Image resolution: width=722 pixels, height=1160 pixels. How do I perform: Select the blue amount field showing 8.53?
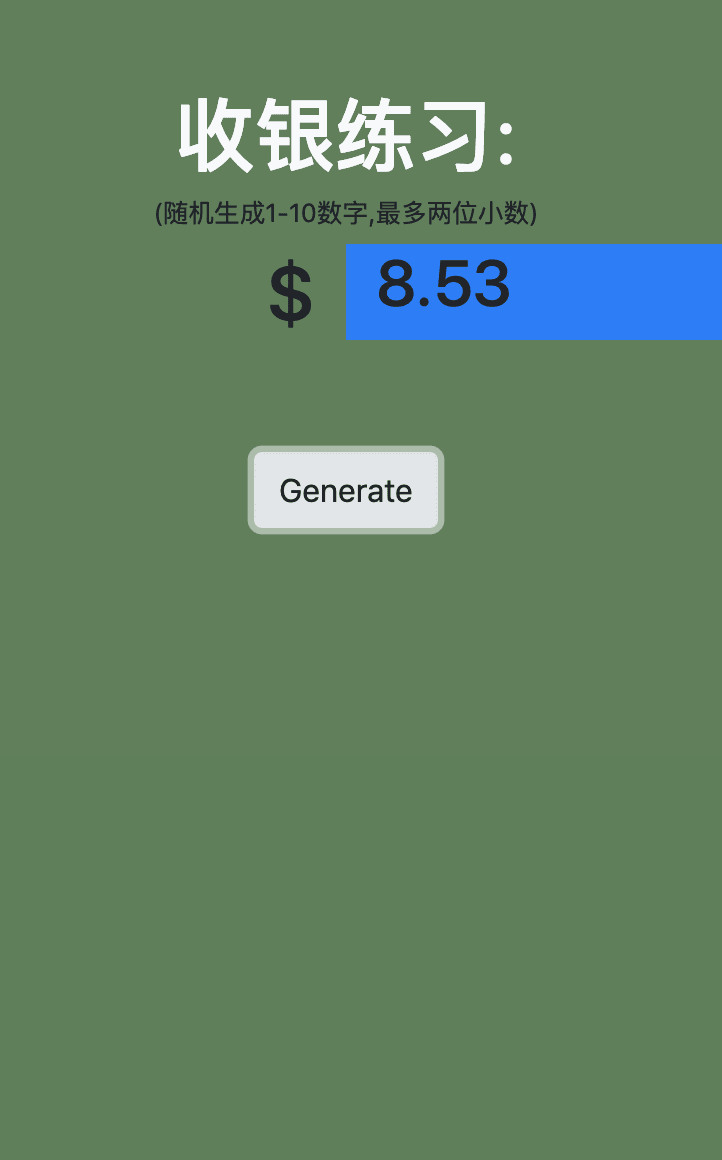click(532, 291)
